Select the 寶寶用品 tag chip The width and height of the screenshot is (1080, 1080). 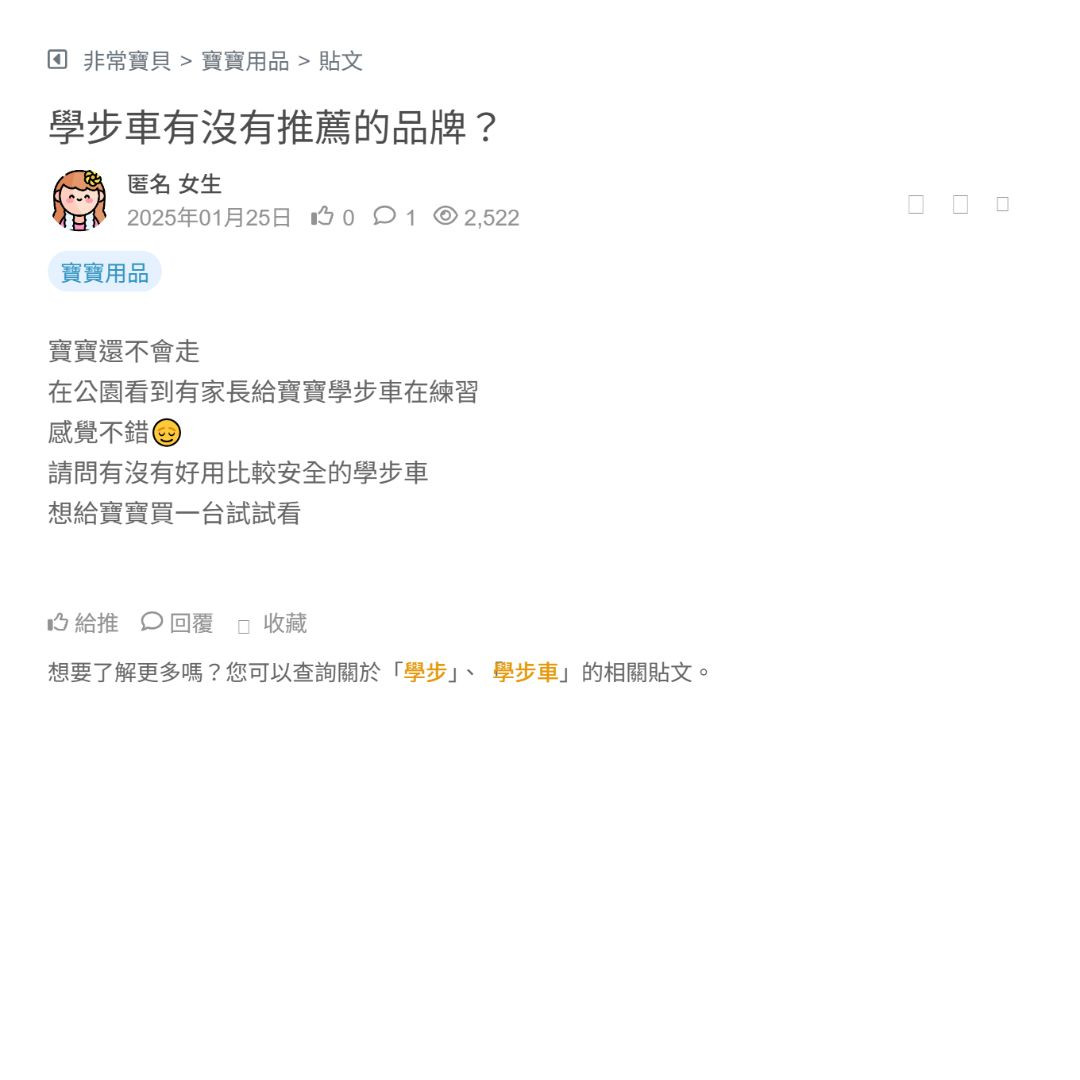click(105, 272)
